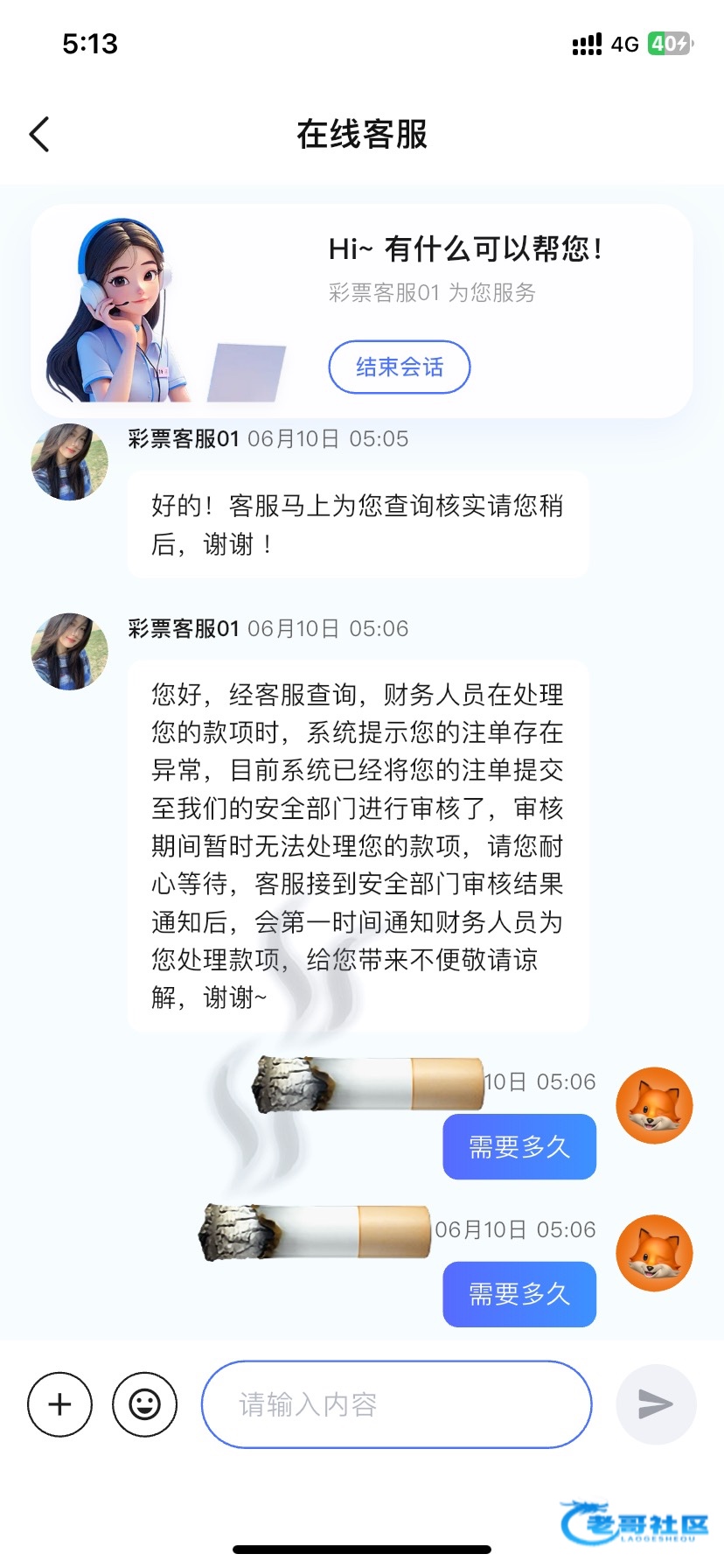Go back from the 在线客服 chat

pyautogui.click(x=39, y=135)
